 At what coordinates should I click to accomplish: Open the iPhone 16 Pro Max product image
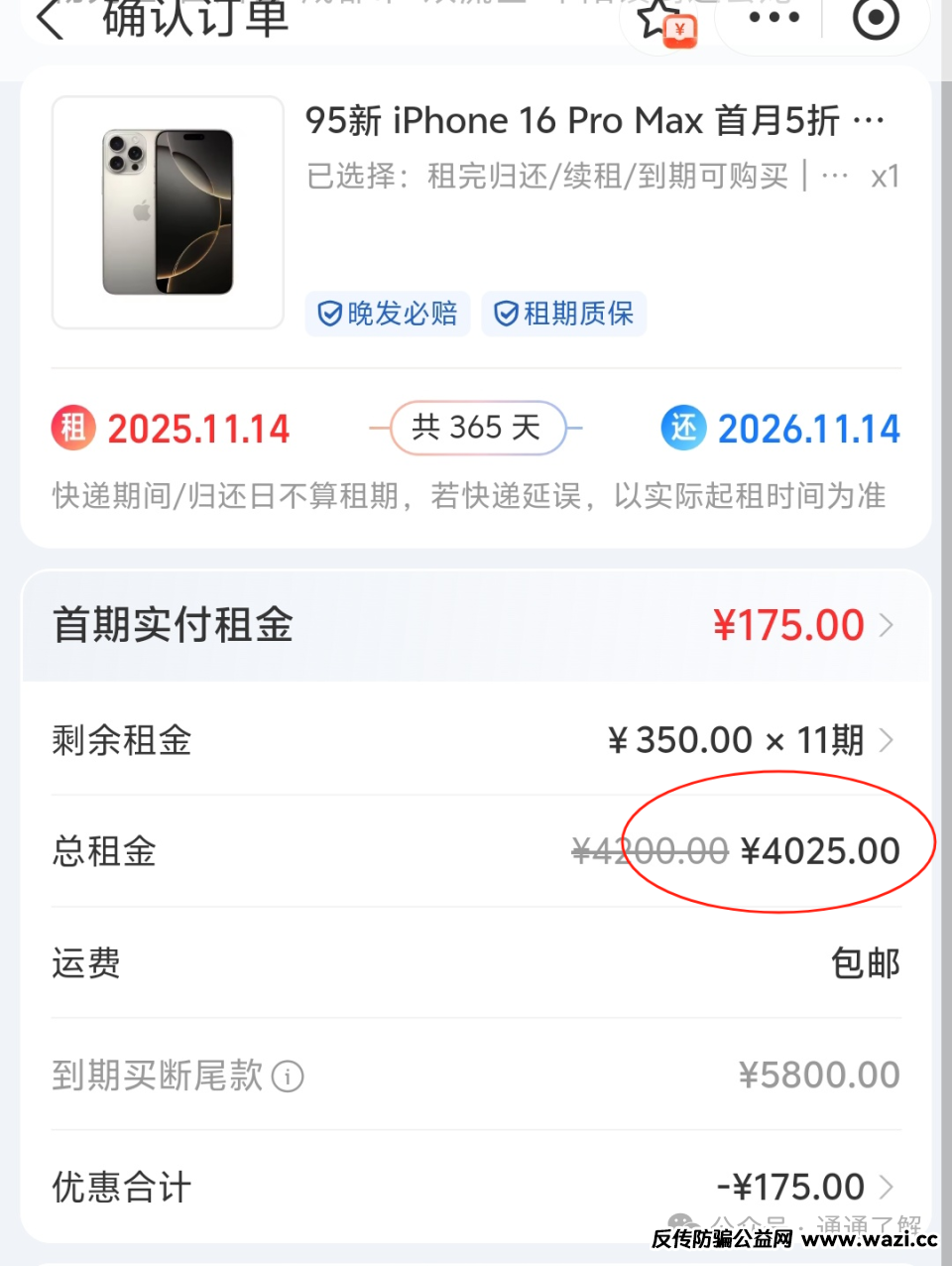click(168, 212)
